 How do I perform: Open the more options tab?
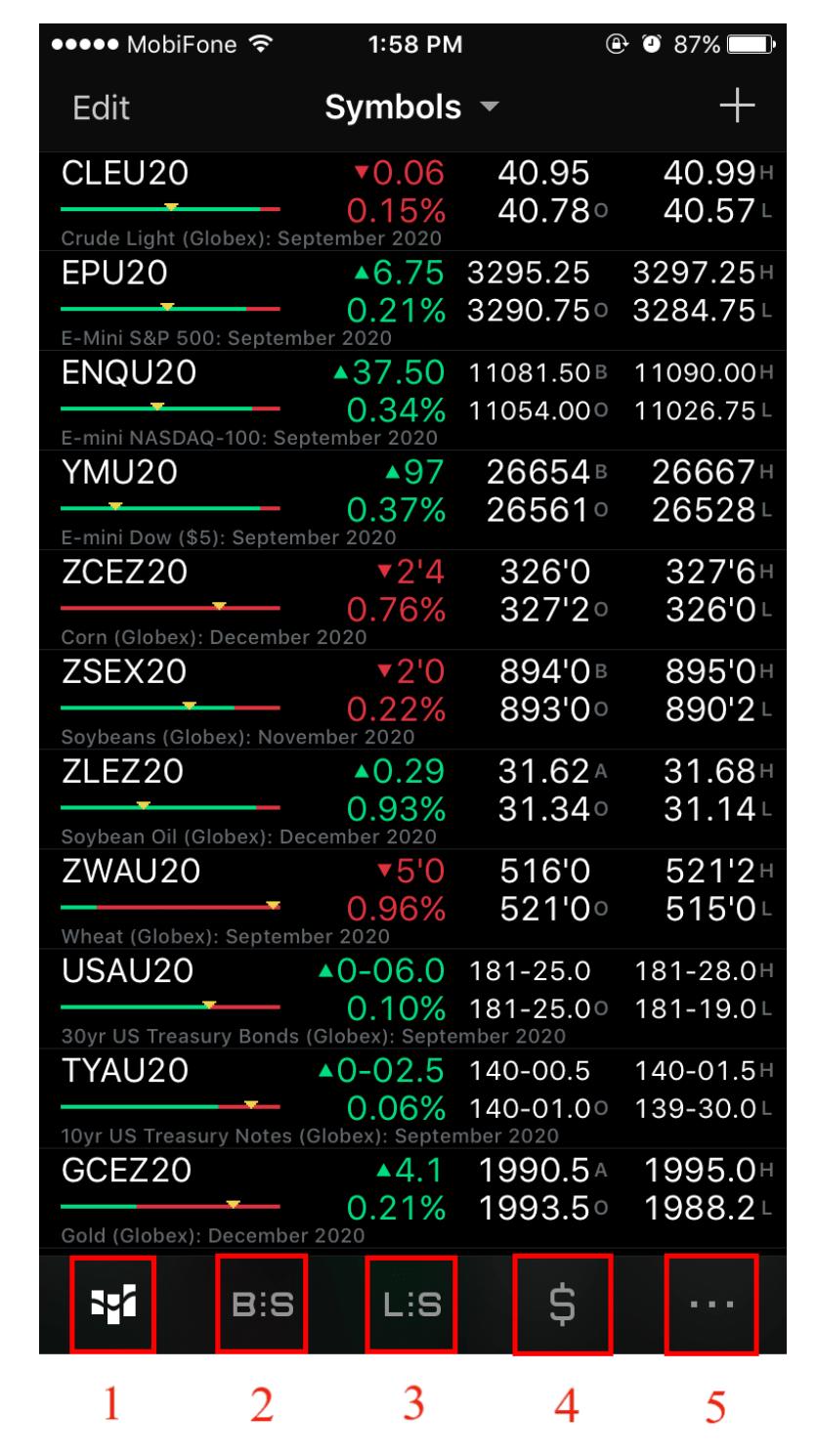tap(710, 1304)
